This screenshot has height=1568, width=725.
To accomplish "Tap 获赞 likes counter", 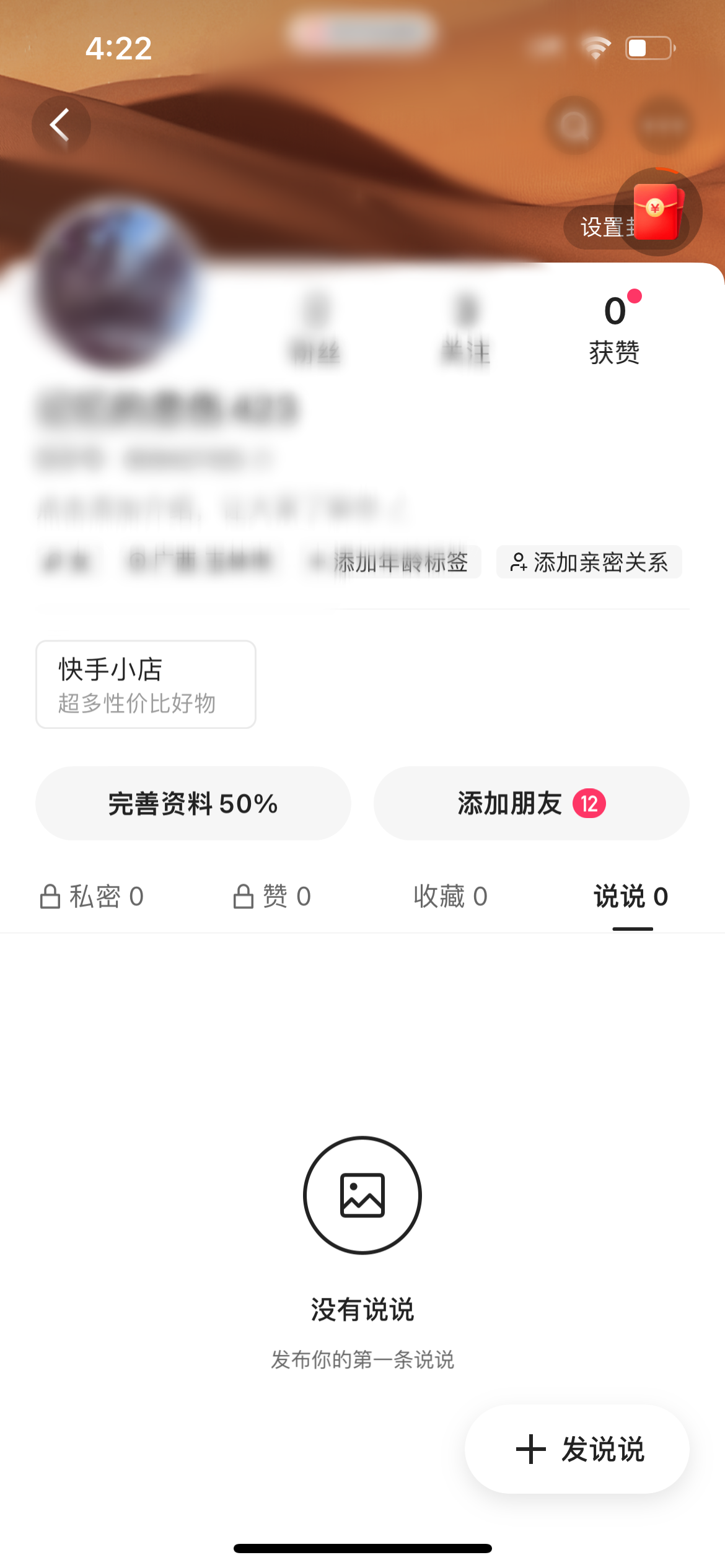I will (x=614, y=328).
